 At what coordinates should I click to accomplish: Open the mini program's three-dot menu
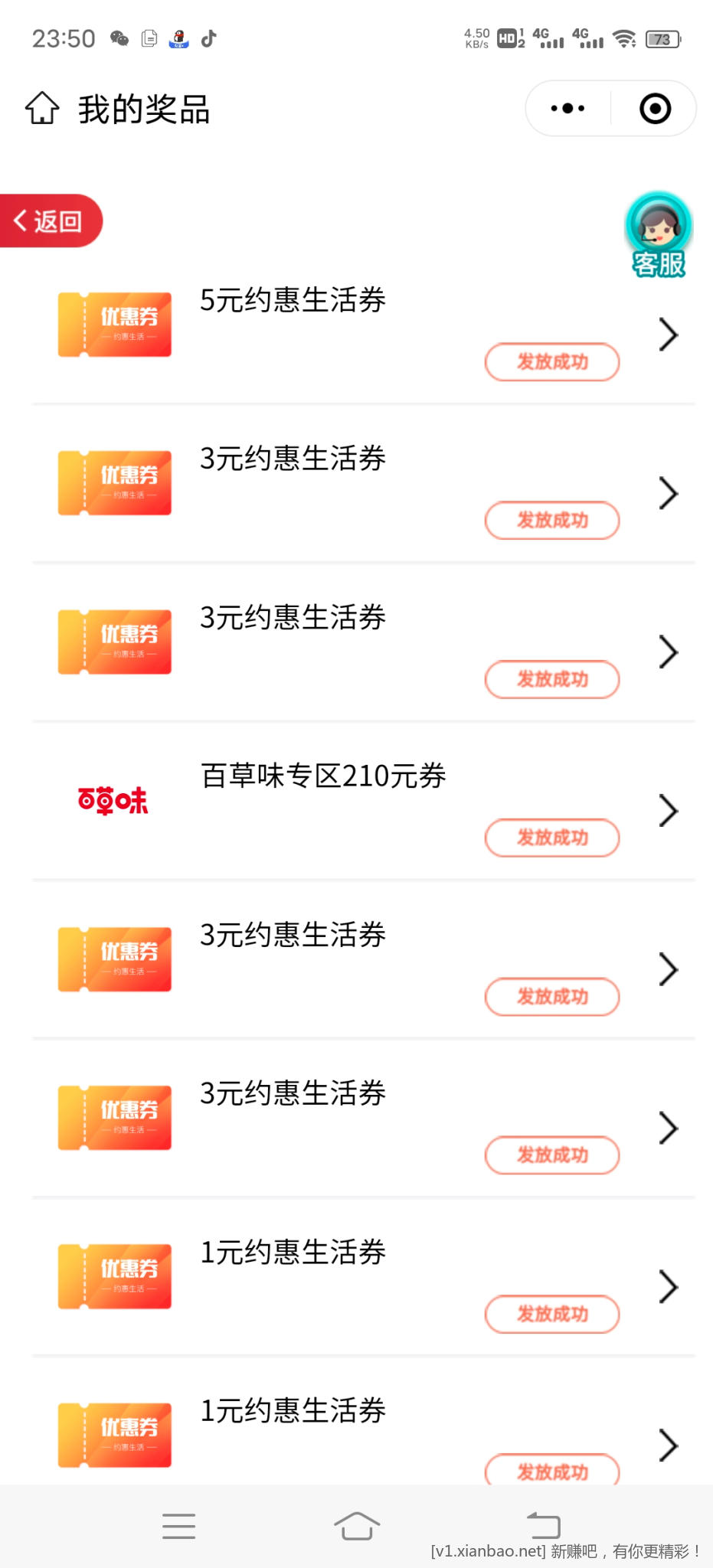pyautogui.click(x=567, y=109)
